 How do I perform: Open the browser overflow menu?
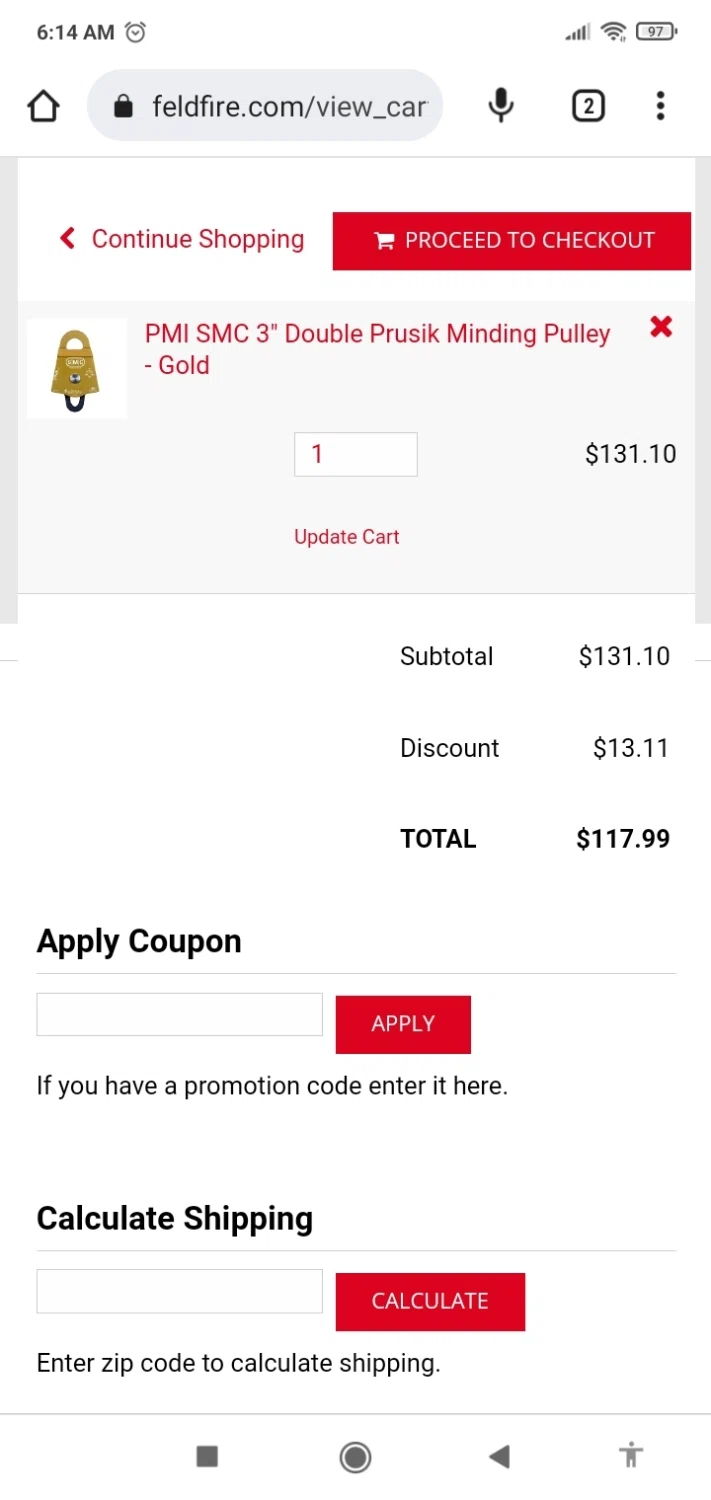[x=660, y=106]
